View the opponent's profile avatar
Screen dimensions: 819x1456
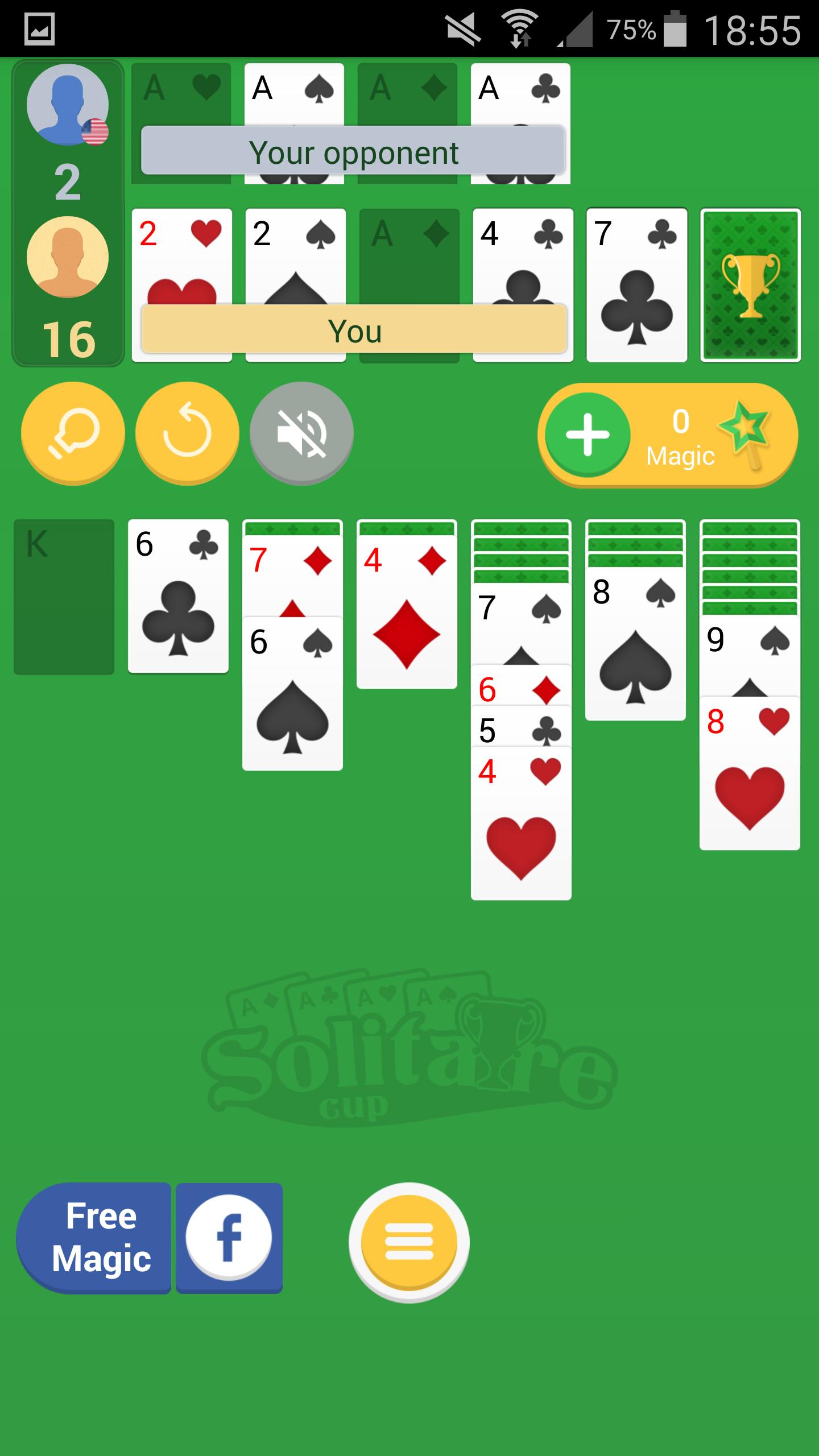click(x=68, y=105)
